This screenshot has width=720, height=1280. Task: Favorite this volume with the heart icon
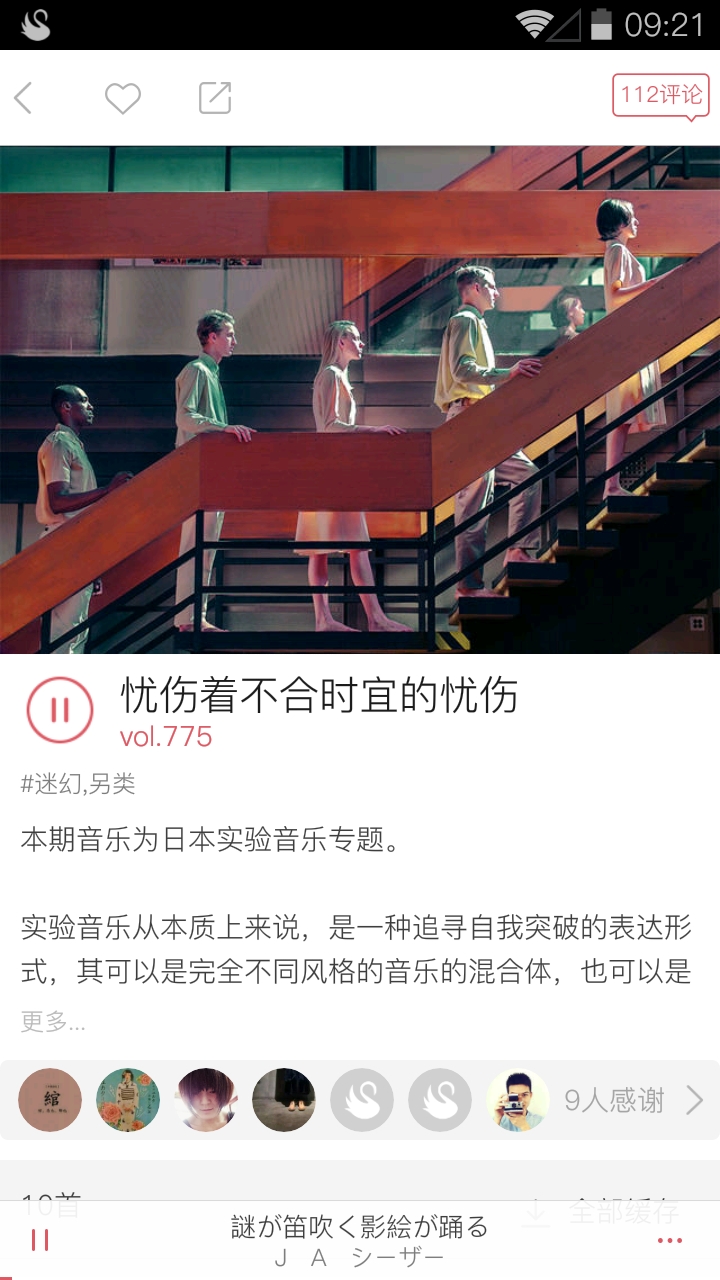[123, 98]
